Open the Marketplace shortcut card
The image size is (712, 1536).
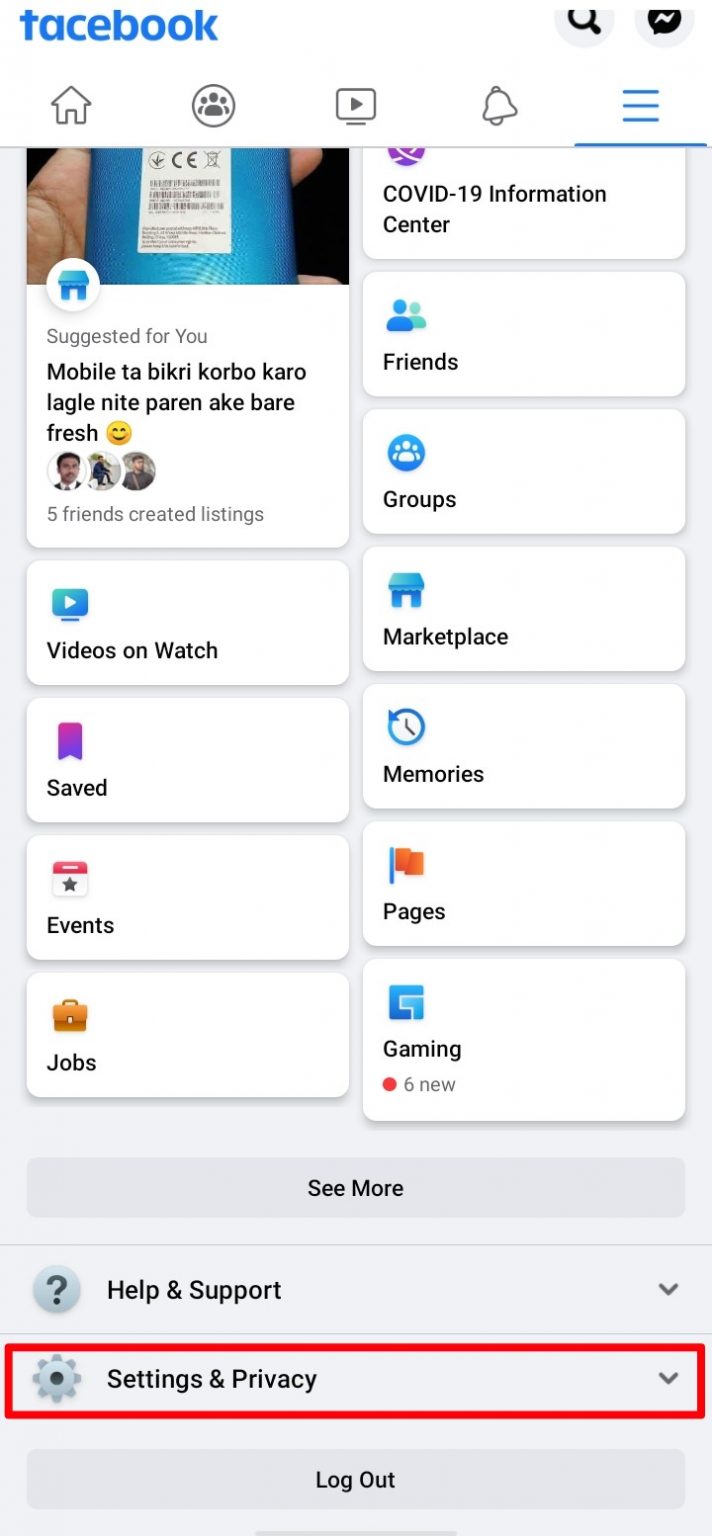tap(524, 608)
